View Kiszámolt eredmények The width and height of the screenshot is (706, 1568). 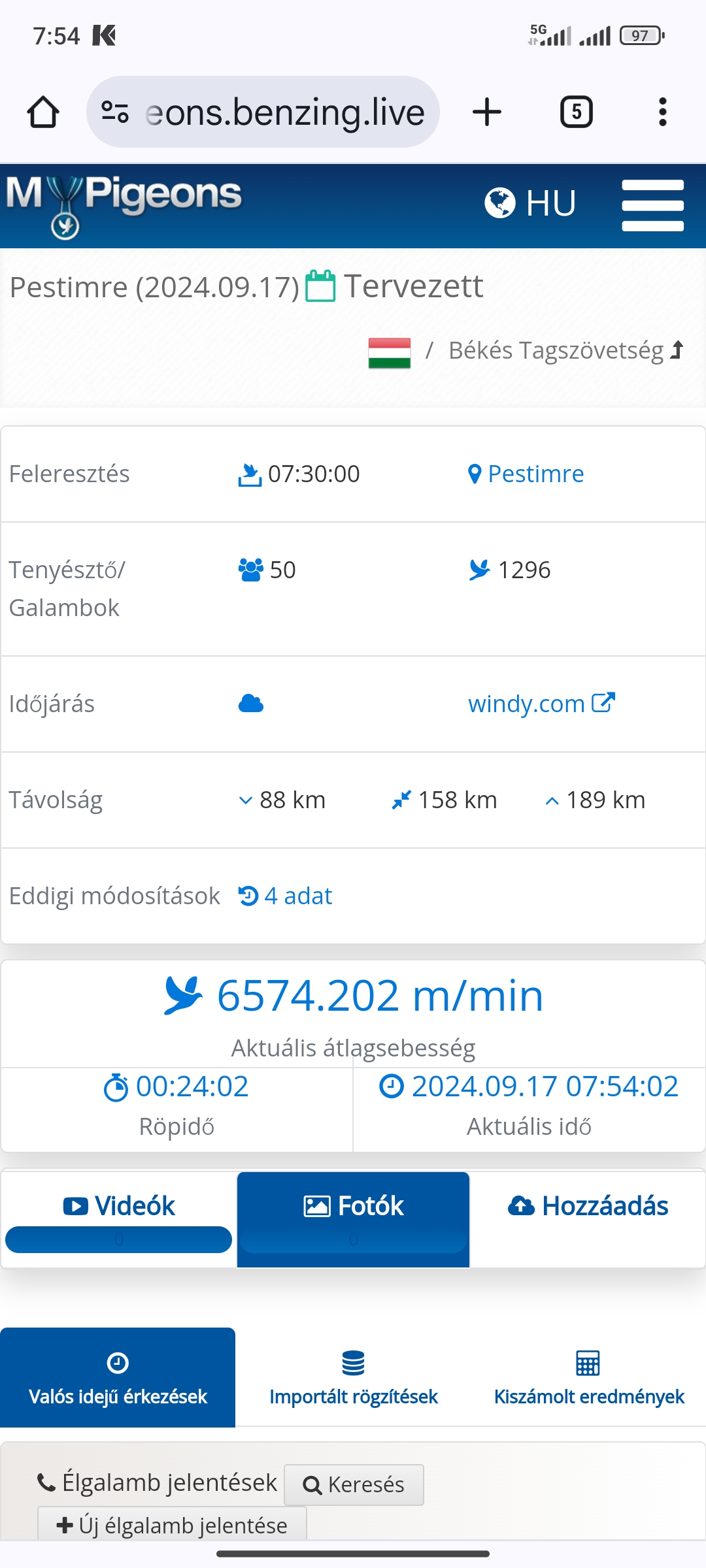click(x=588, y=1377)
